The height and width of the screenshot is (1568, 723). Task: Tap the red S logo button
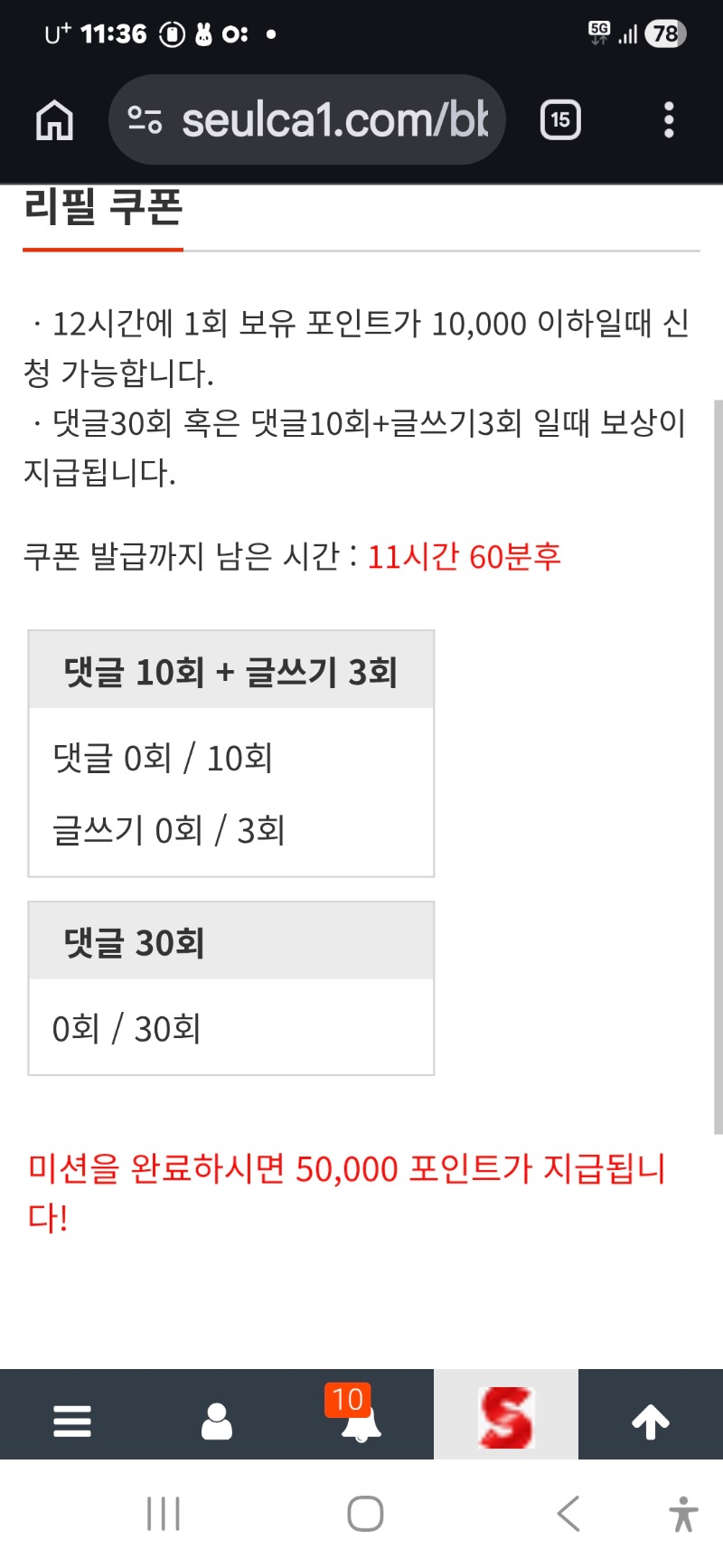pos(506,1417)
